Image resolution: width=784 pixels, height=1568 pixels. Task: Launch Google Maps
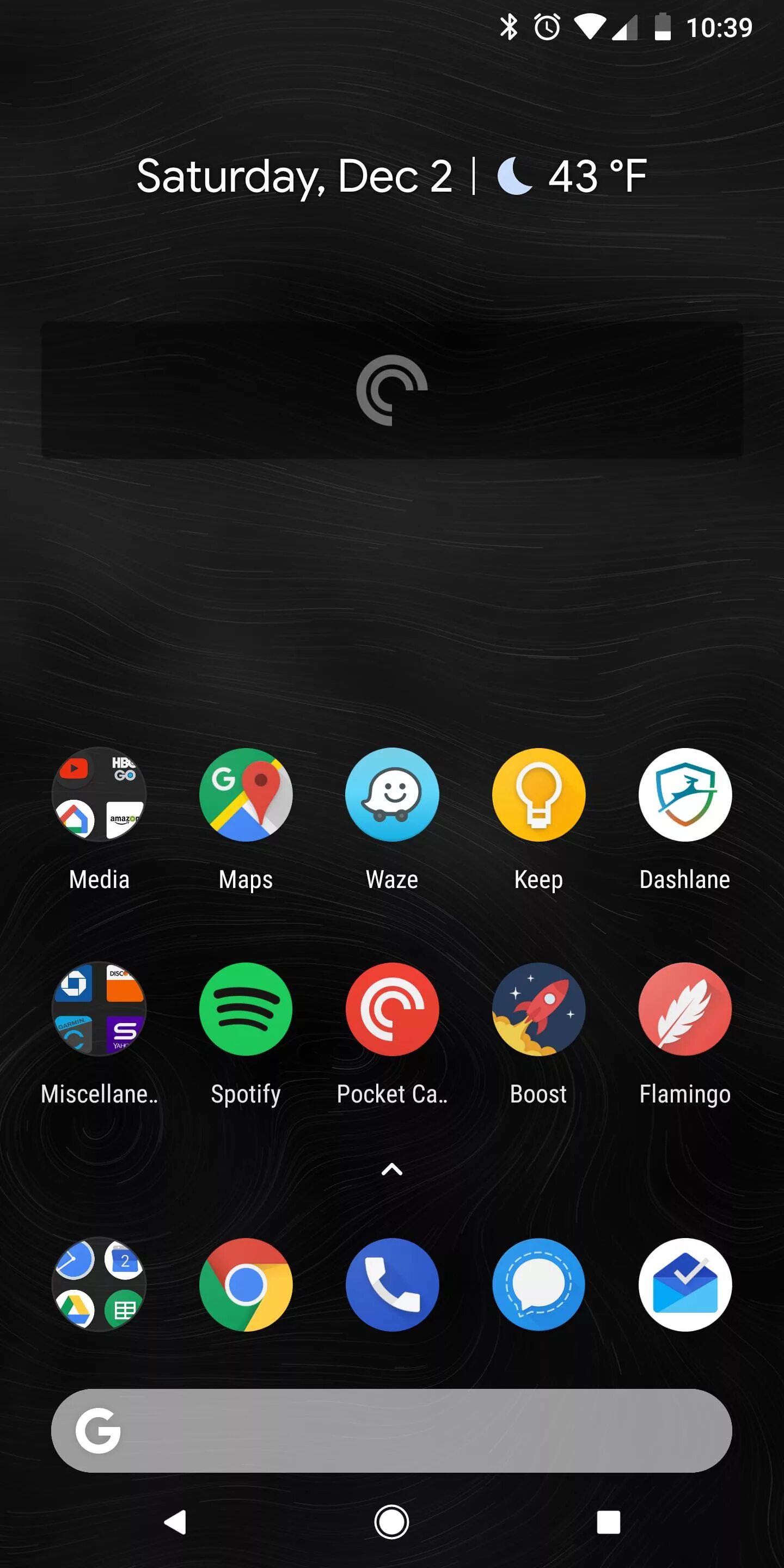coord(246,794)
